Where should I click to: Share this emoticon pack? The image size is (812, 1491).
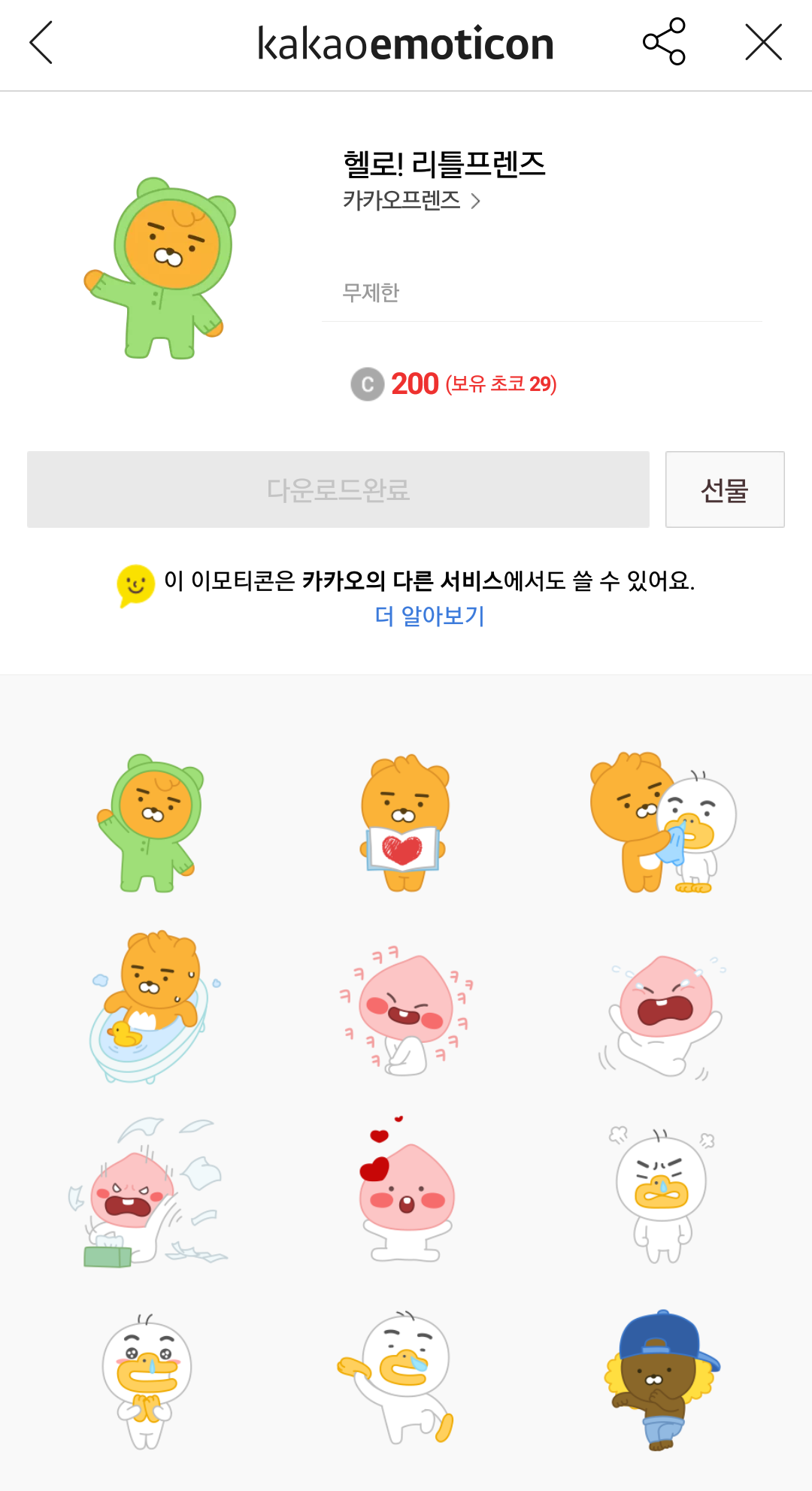tap(664, 42)
